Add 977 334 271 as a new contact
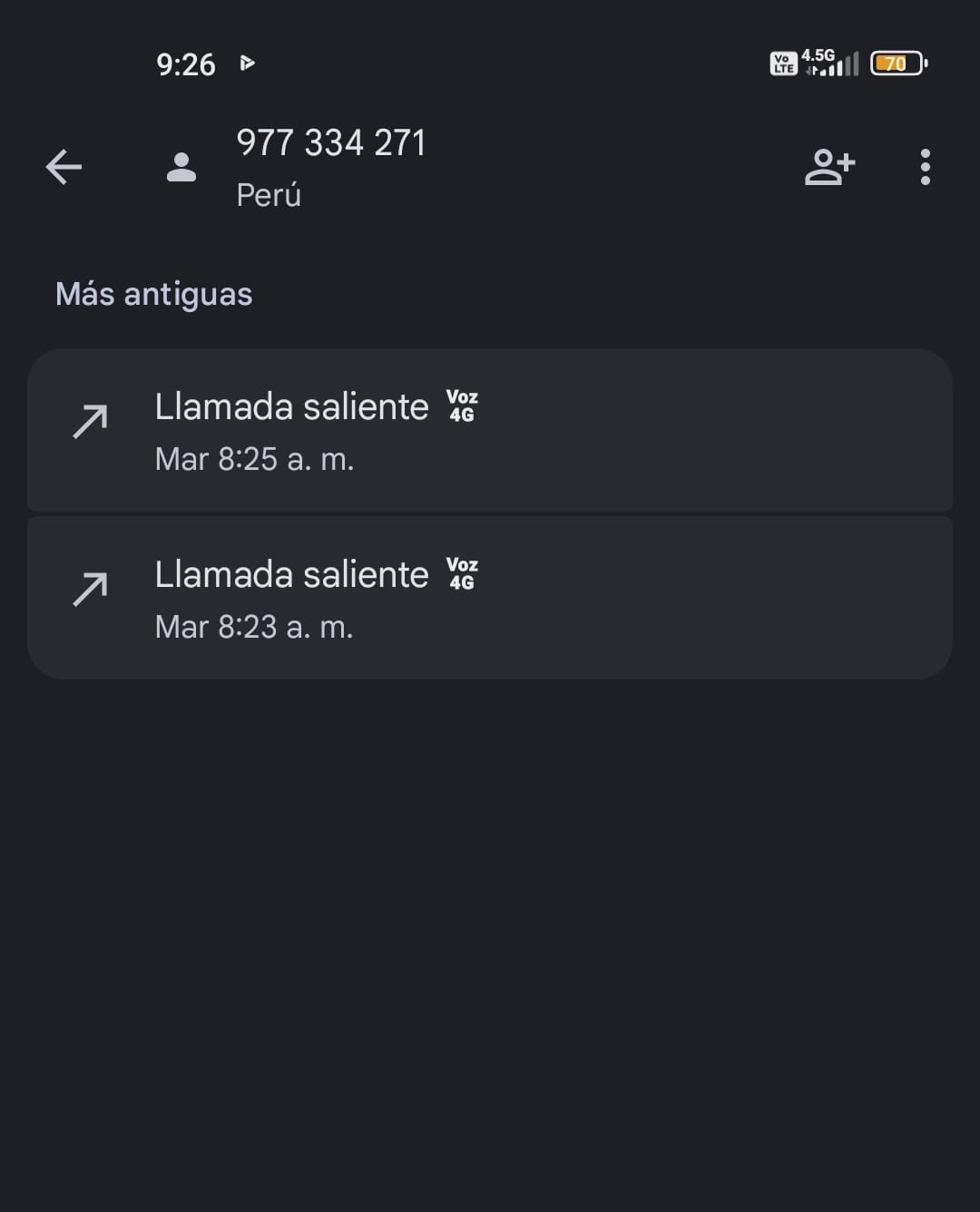980x1212 pixels. (829, 167)
